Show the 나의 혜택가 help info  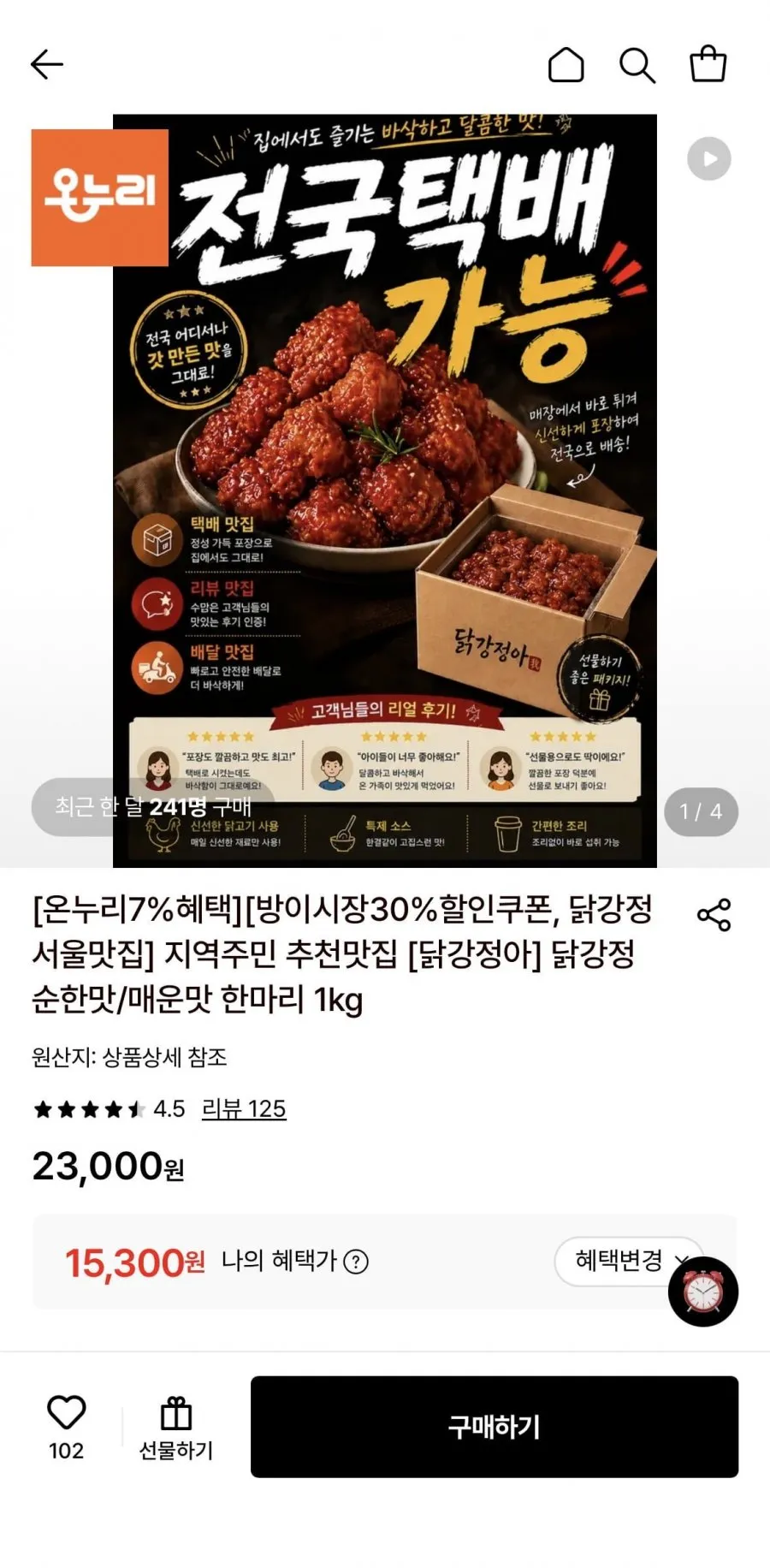356,1262
